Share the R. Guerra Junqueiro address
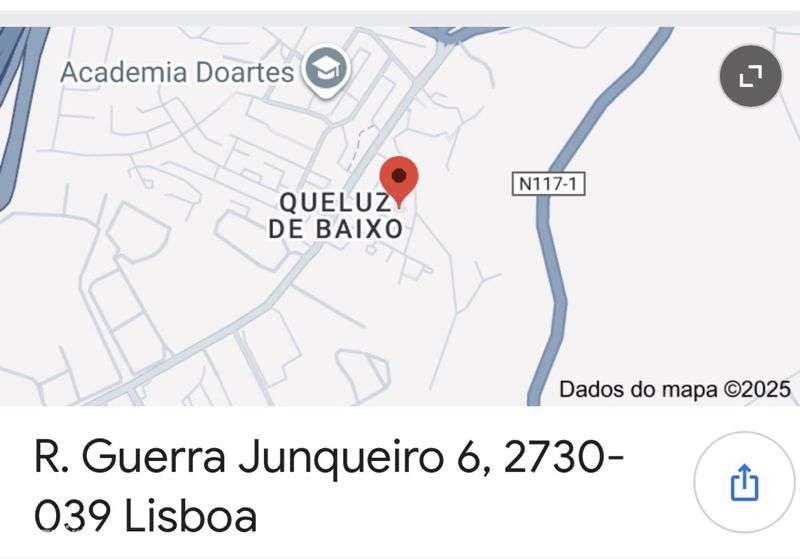 pos(744,485)
